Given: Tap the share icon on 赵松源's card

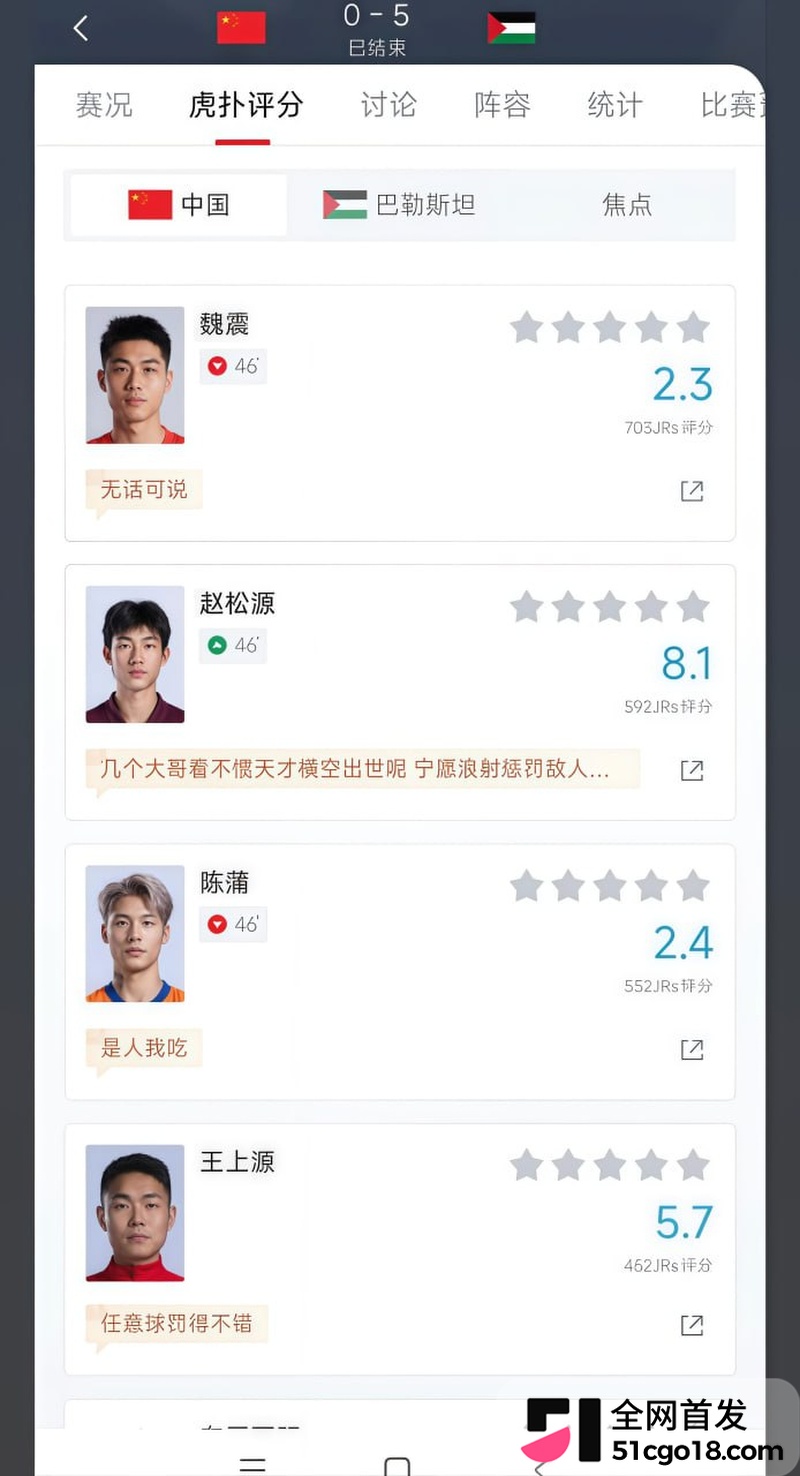Looking at the screenshot, I should pyautogui.click(x=692, y=770).
